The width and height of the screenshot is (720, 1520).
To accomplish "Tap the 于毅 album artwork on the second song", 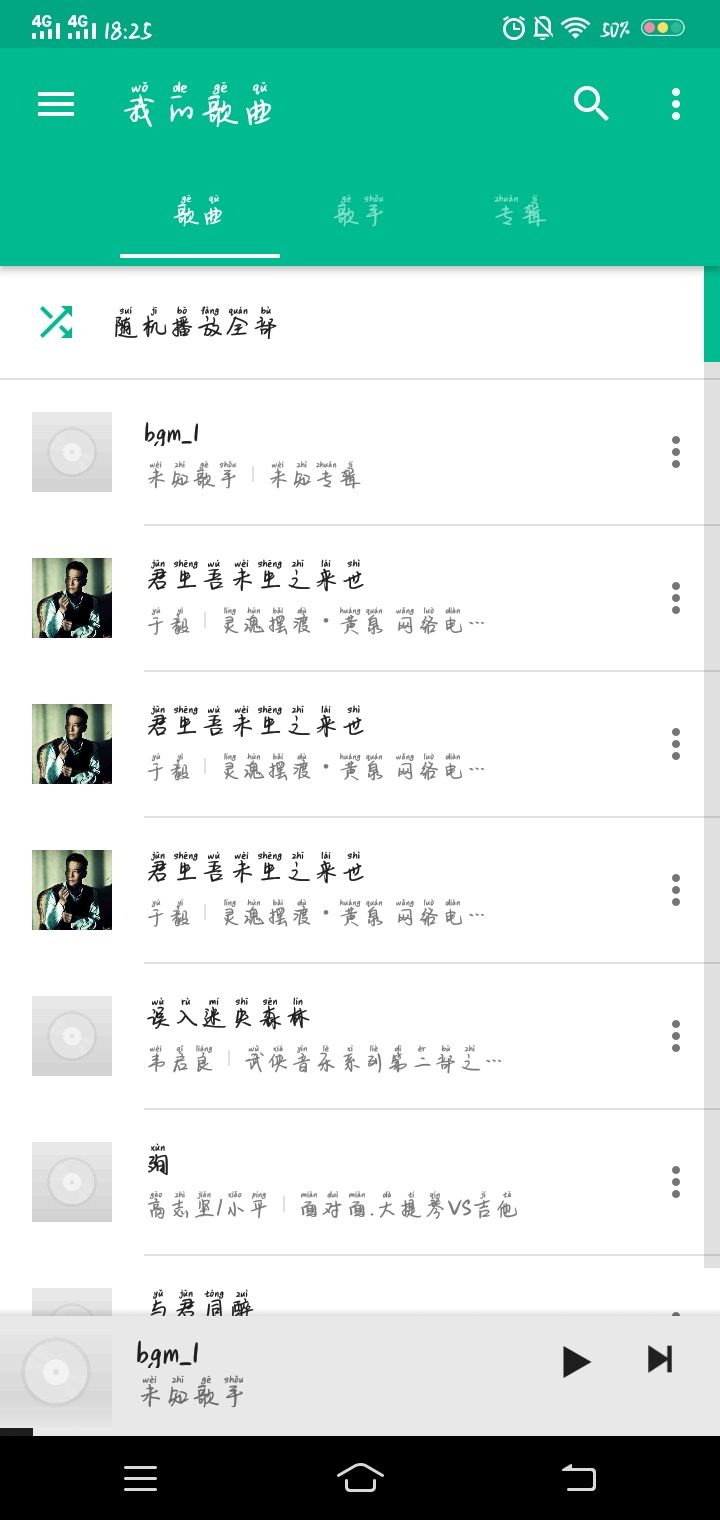I will click(71, 597).
